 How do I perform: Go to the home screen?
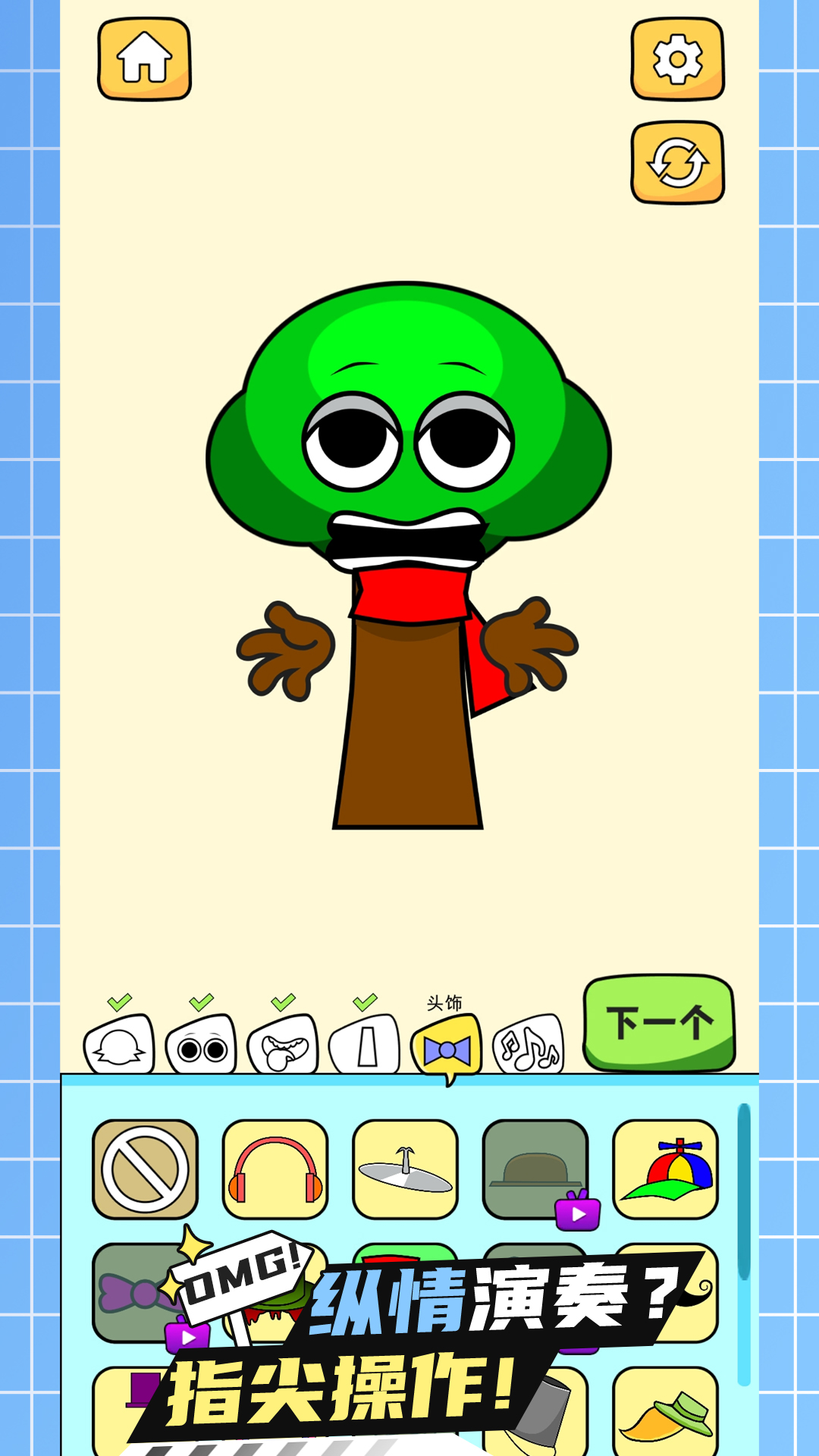(x=144, y=59)
